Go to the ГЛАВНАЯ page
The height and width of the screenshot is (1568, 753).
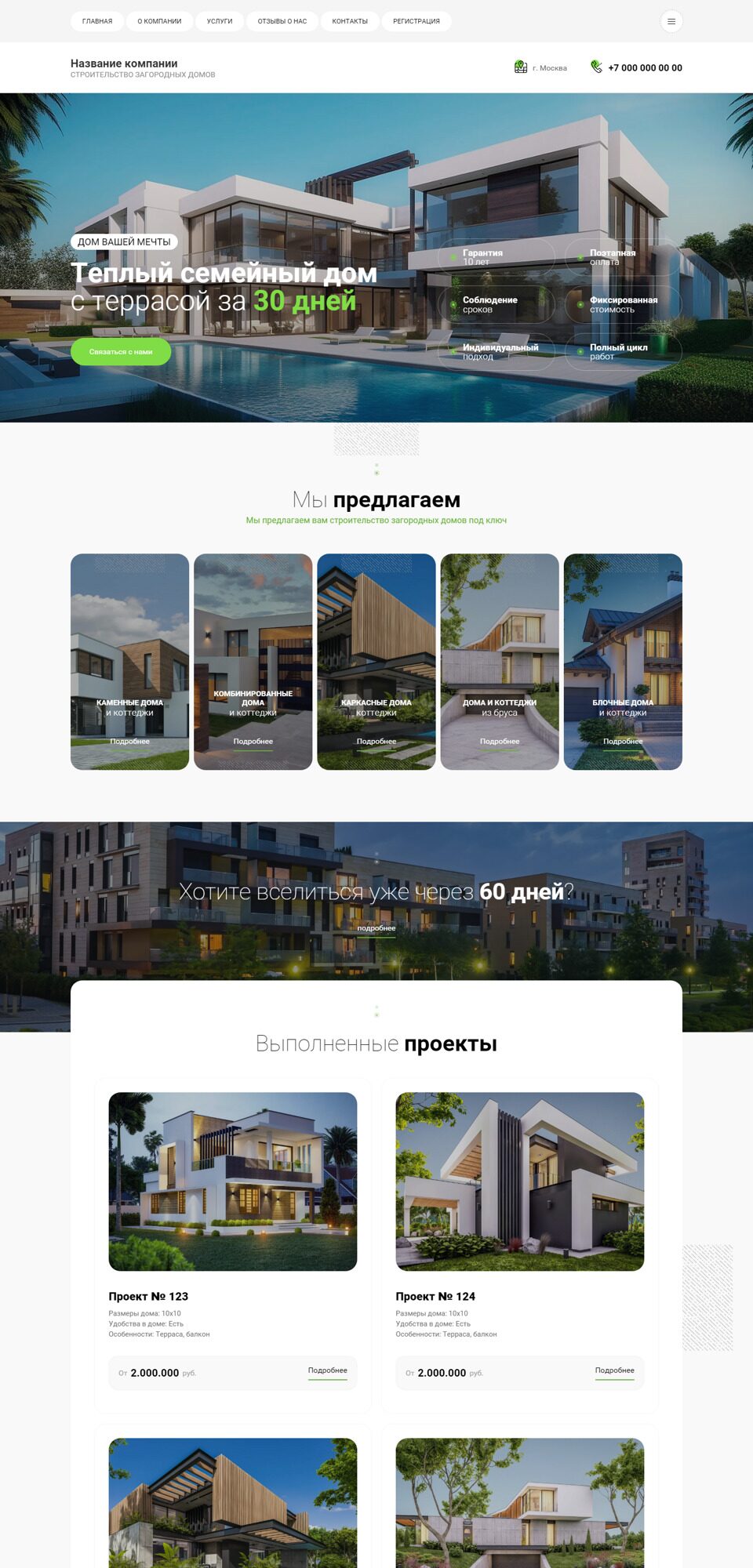[97, 21]
